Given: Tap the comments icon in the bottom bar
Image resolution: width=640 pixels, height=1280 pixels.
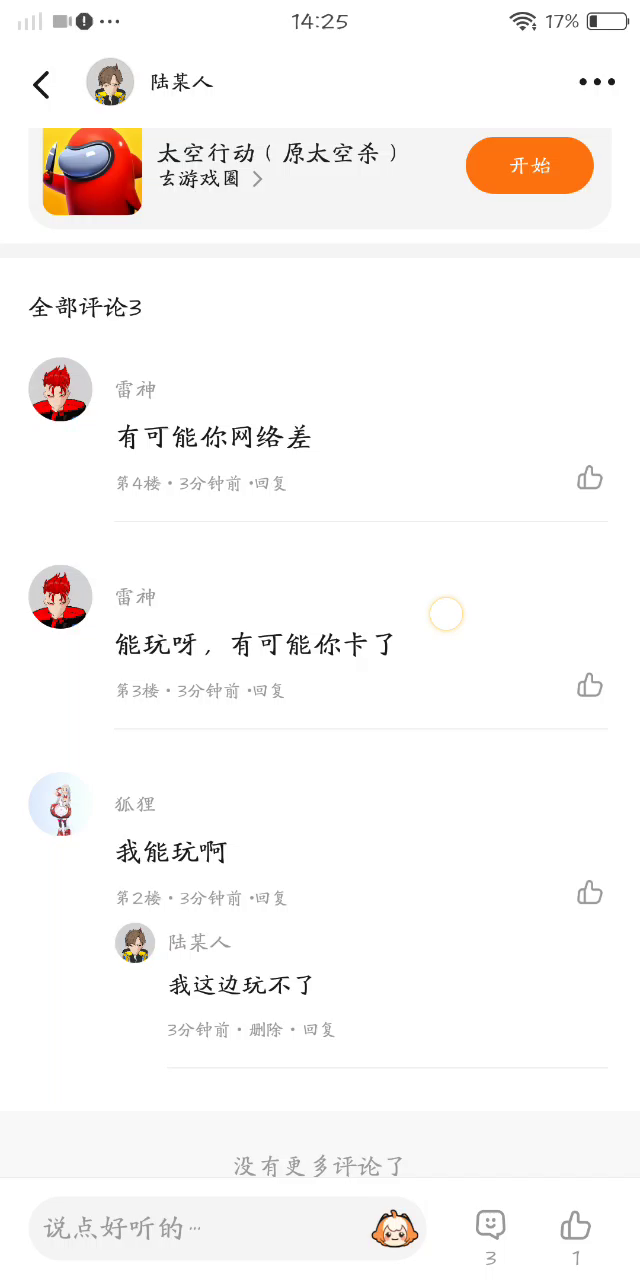Looking at the screenshot, I should (x=490, y=1226).
